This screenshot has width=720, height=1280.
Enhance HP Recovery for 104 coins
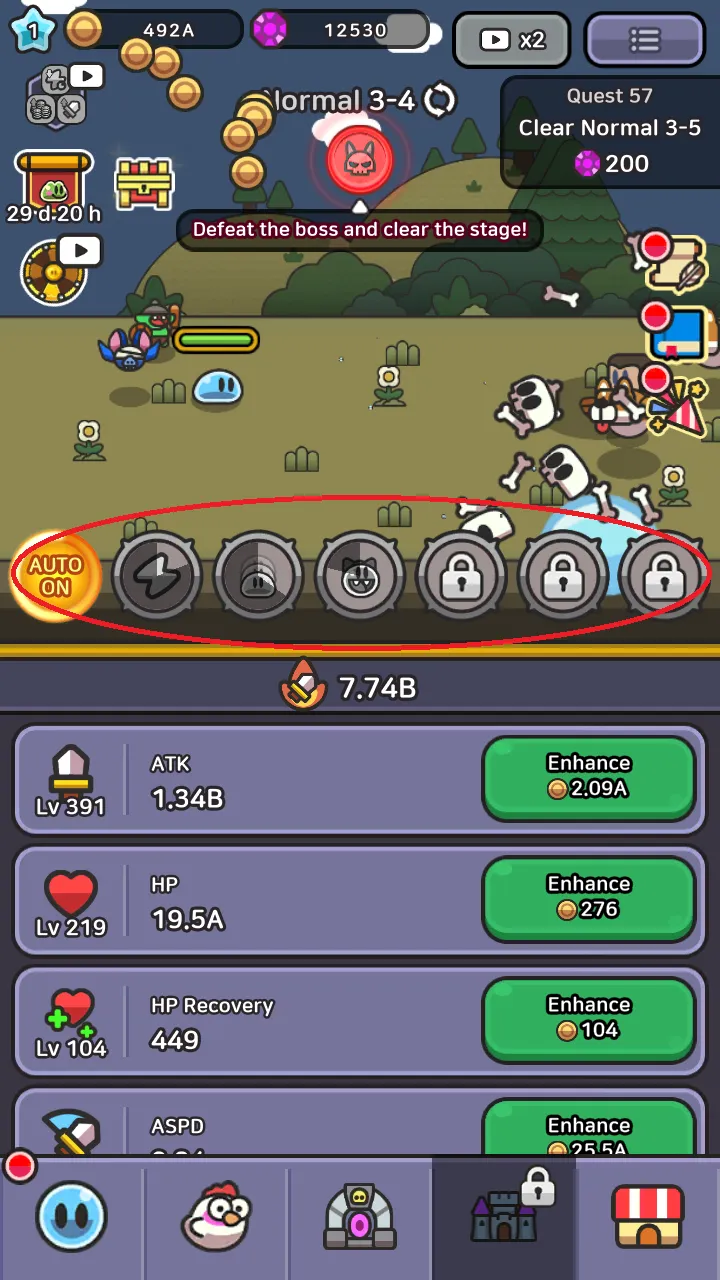(588, 1019)
